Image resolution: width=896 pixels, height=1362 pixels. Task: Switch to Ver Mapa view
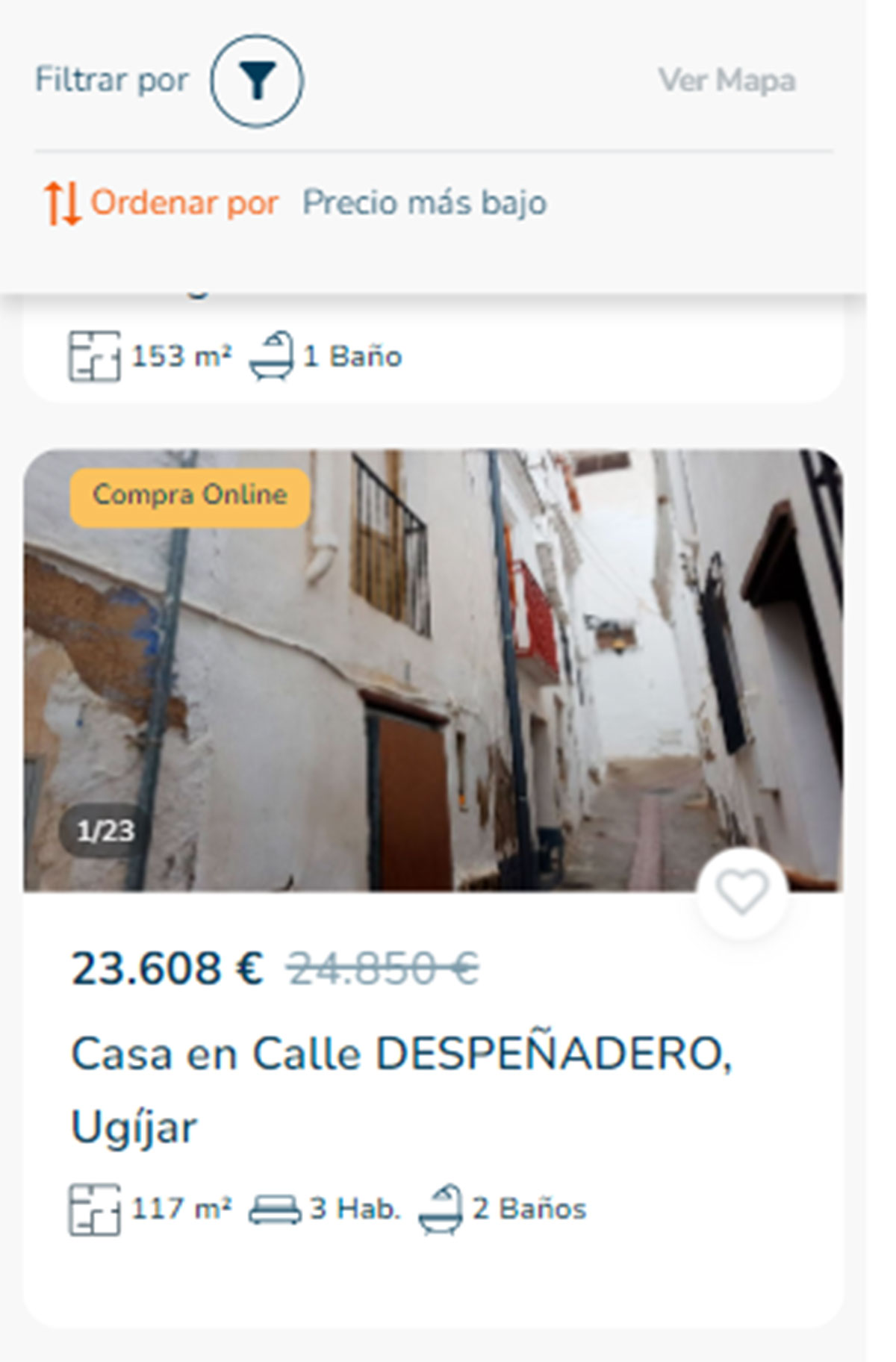click(726, 81)
